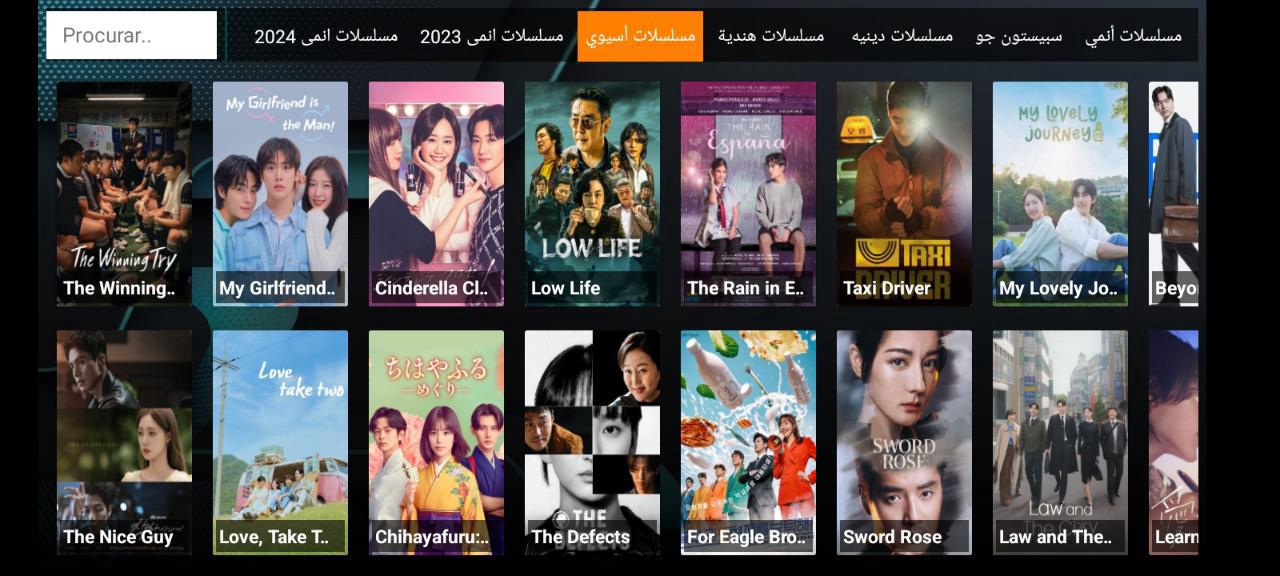The width and height of the screenshot is (1280, 576).
Task: Tap the Procurar search field
Action: [131, 35]
